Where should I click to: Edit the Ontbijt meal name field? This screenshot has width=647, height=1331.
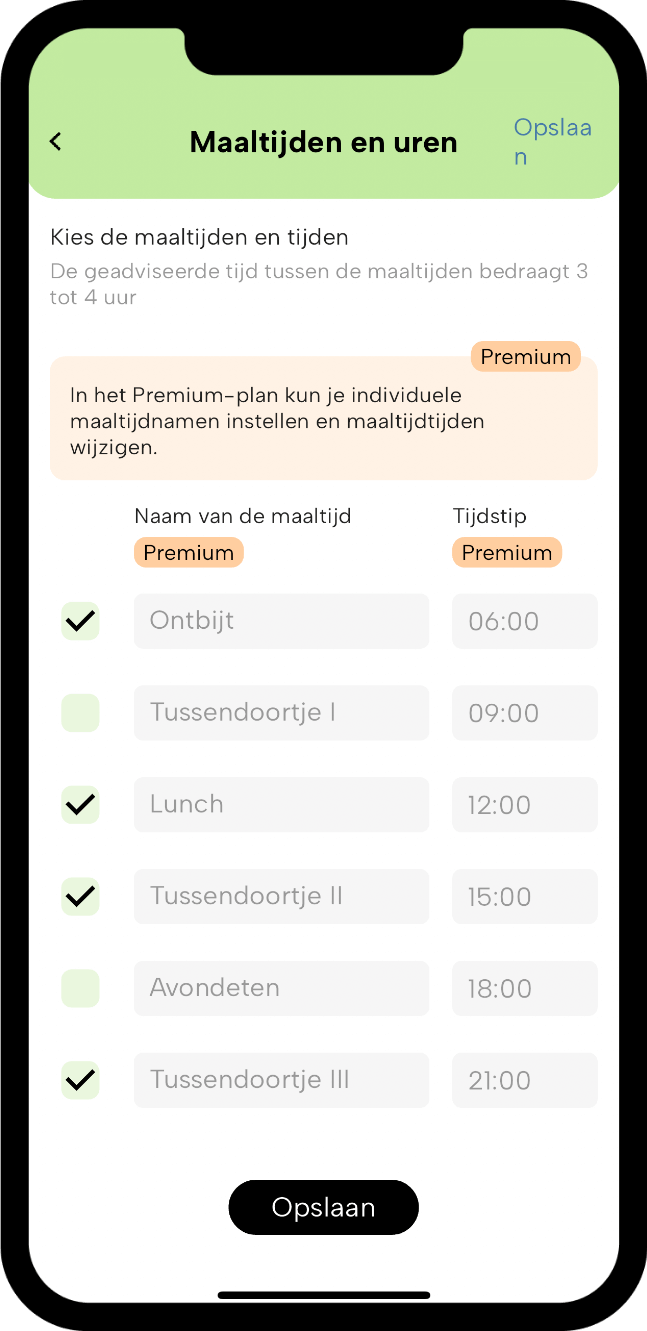point(281,621)
